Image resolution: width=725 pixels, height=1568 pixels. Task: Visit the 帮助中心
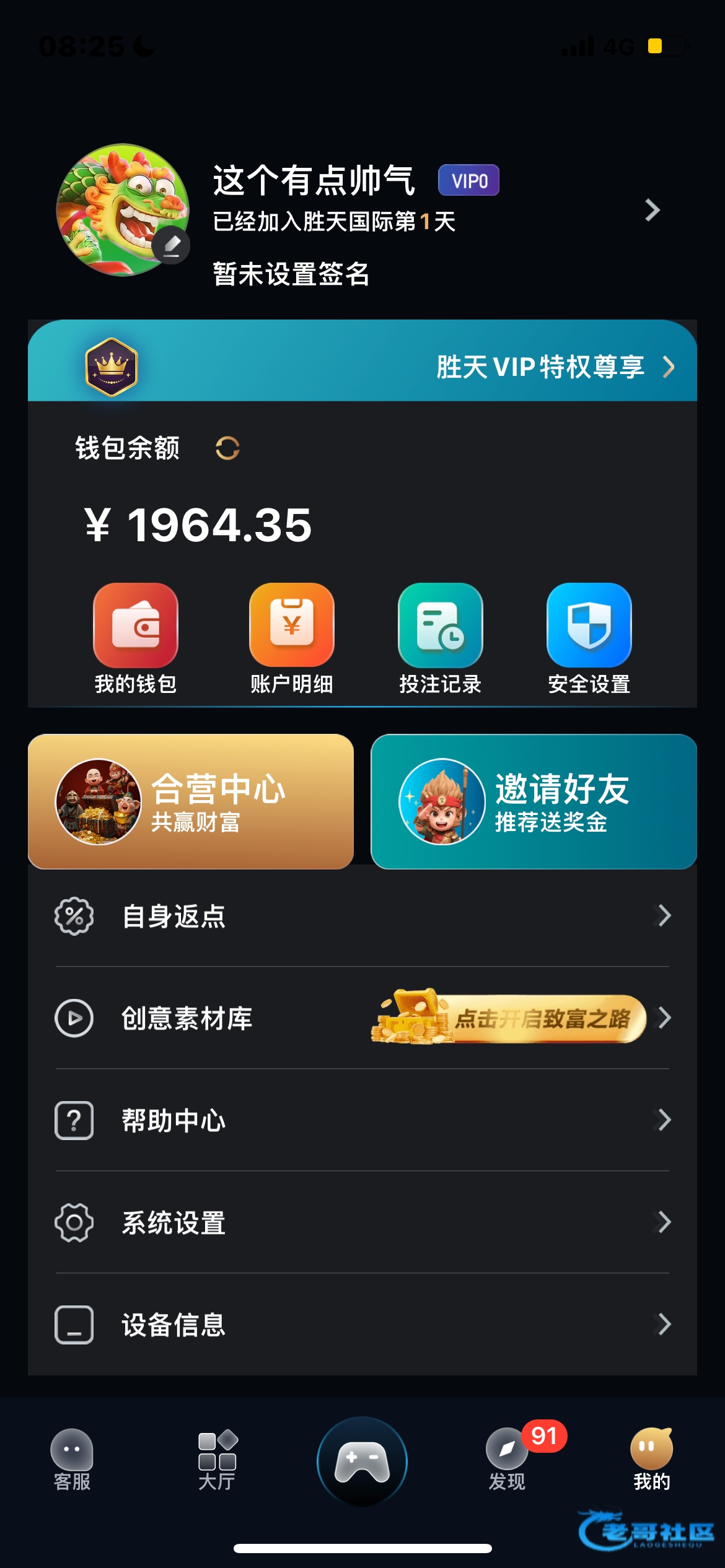point(362,1120)
